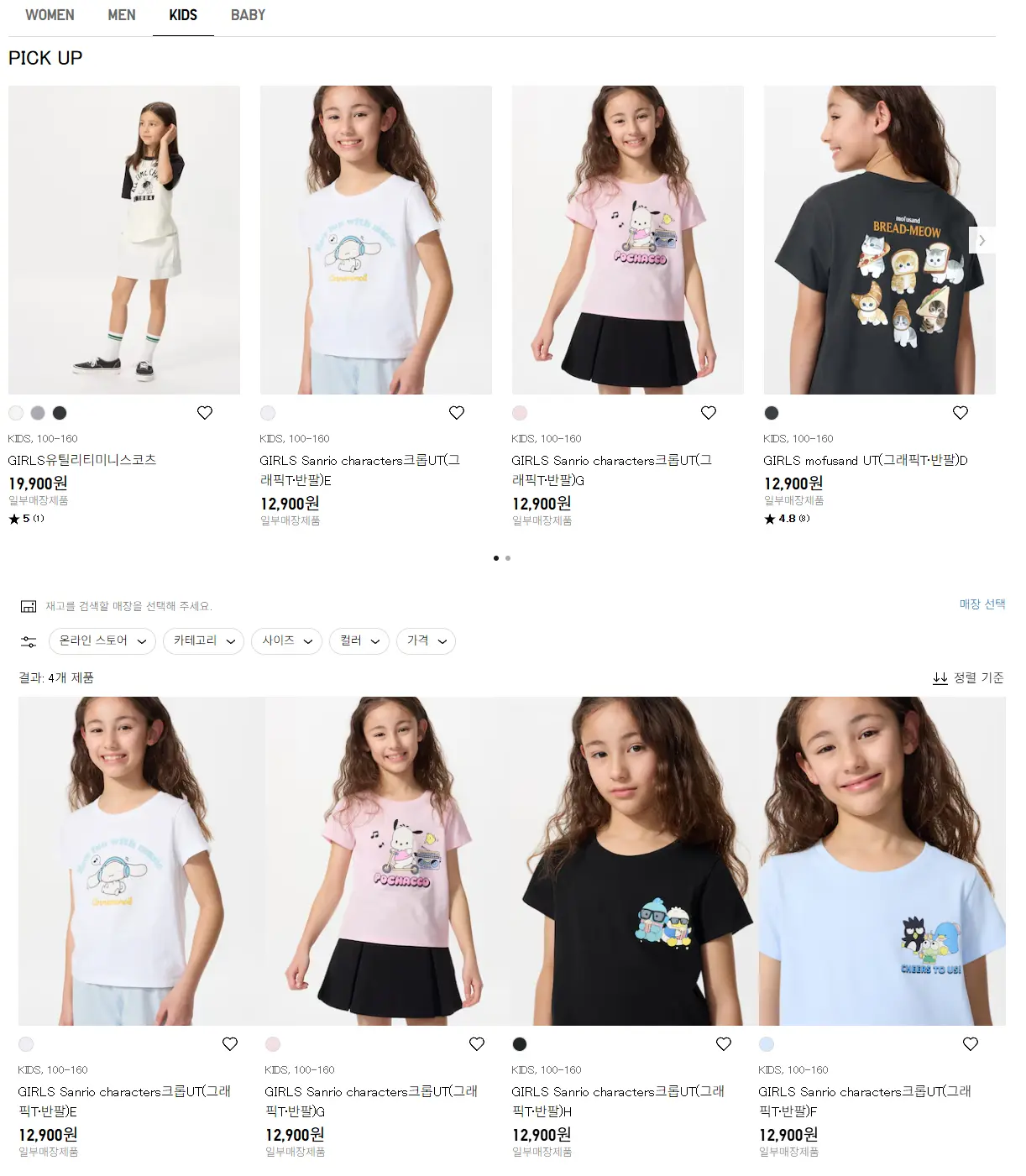Open the 가격 filter dropdown
This screenshot has height=1176, width=1026.
(x=426, y=641)
